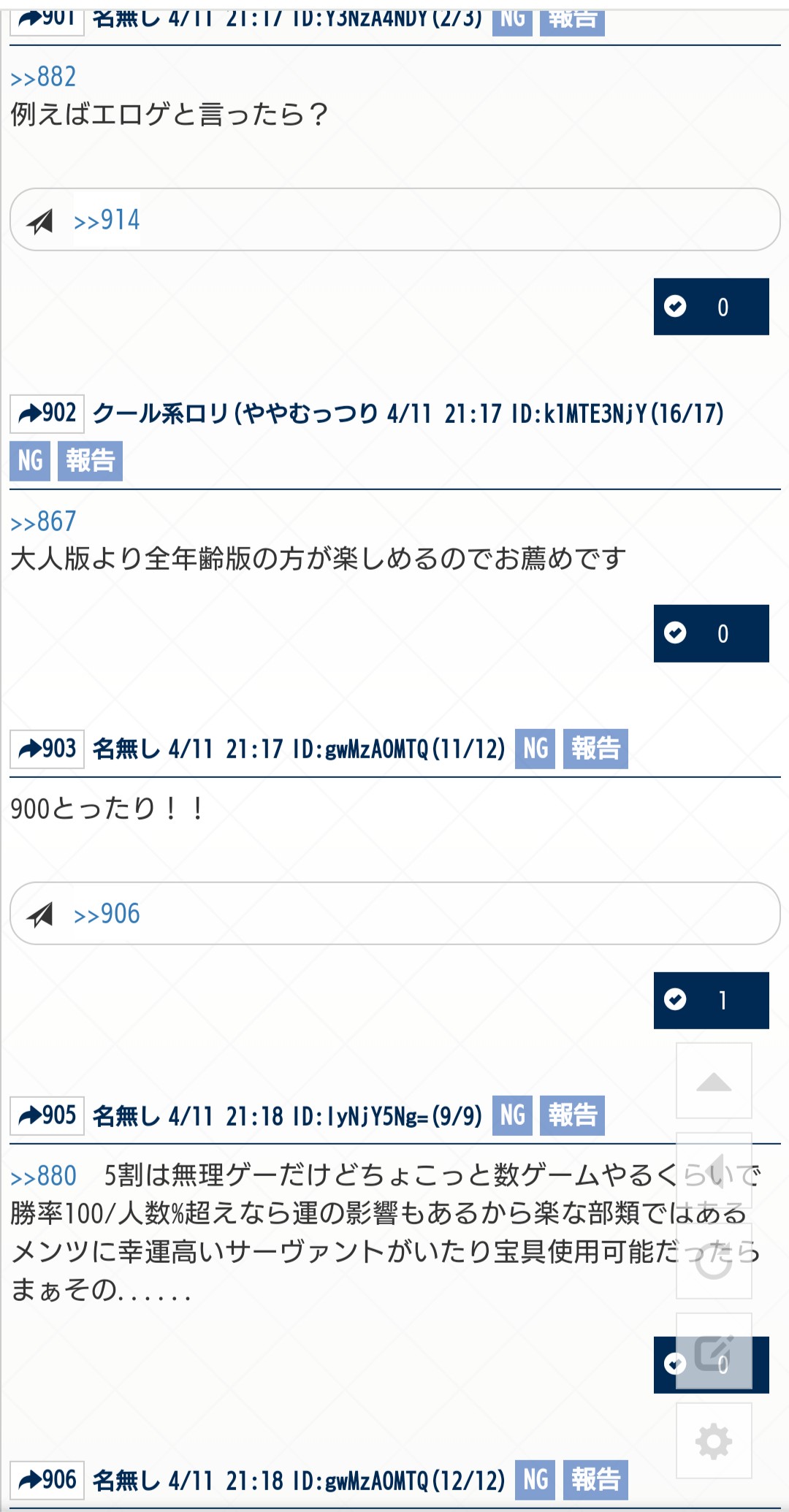Mark post 903 as NG

click(x=535, y=749)
